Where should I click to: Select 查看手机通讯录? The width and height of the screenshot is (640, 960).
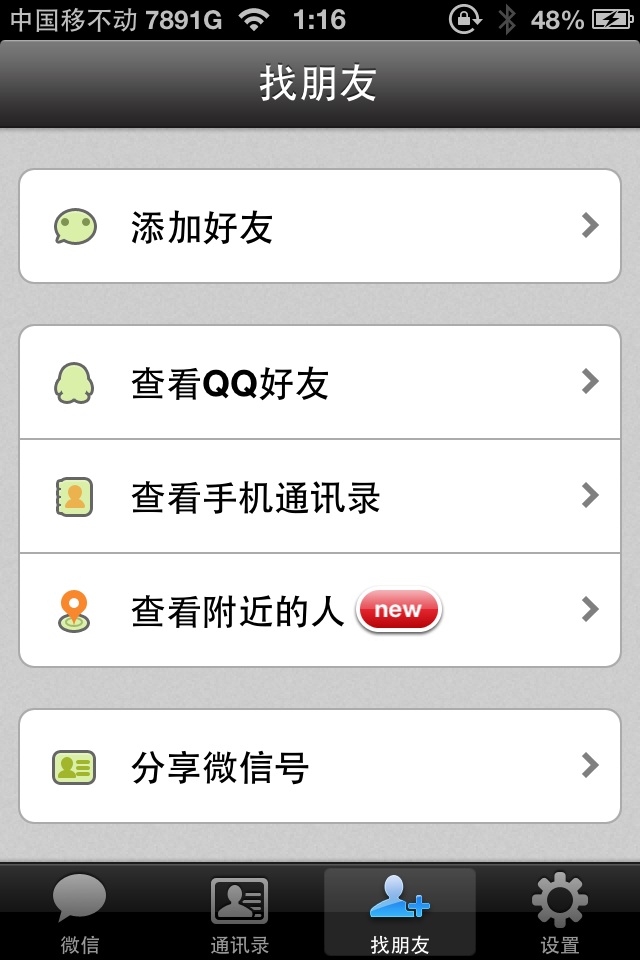coord(320,497)
